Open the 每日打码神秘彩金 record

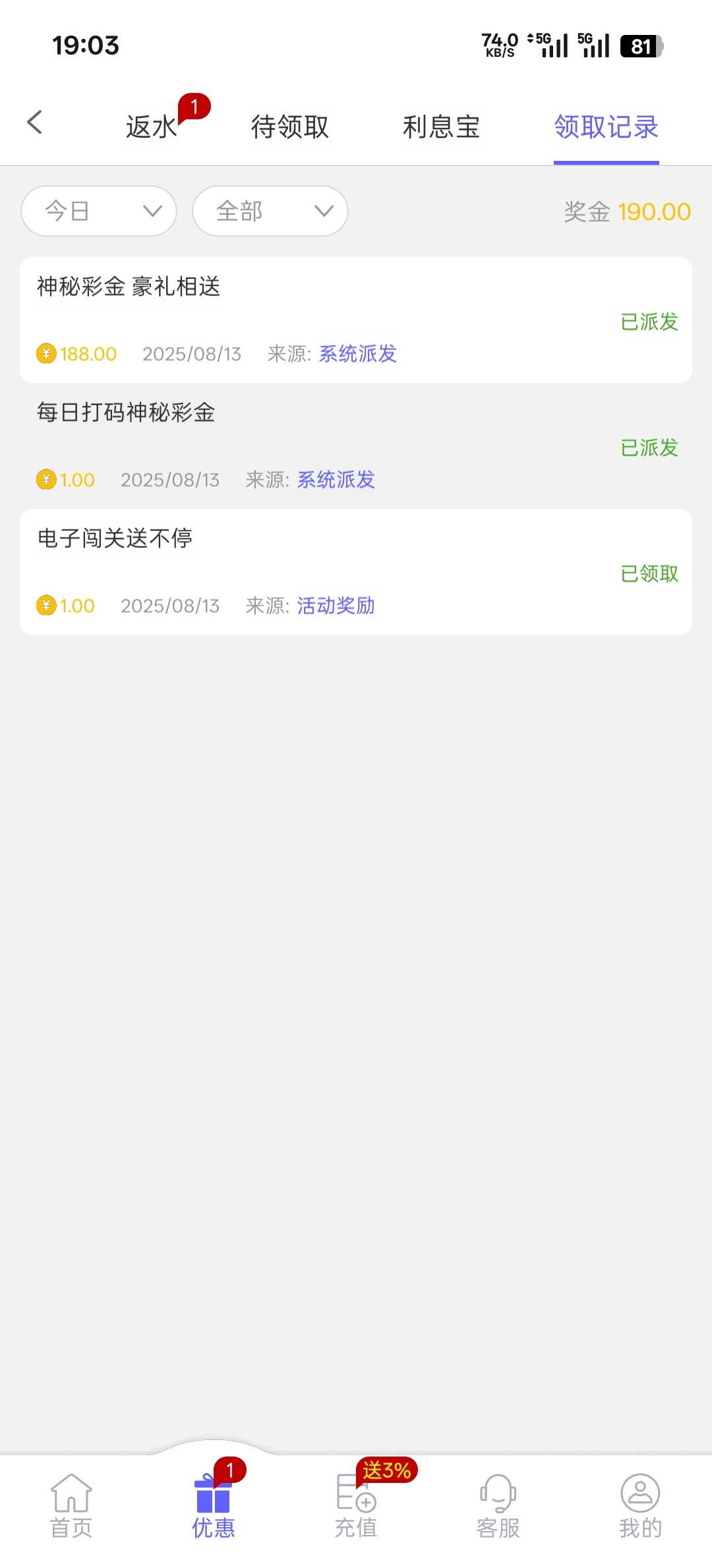tap(356, 446)
